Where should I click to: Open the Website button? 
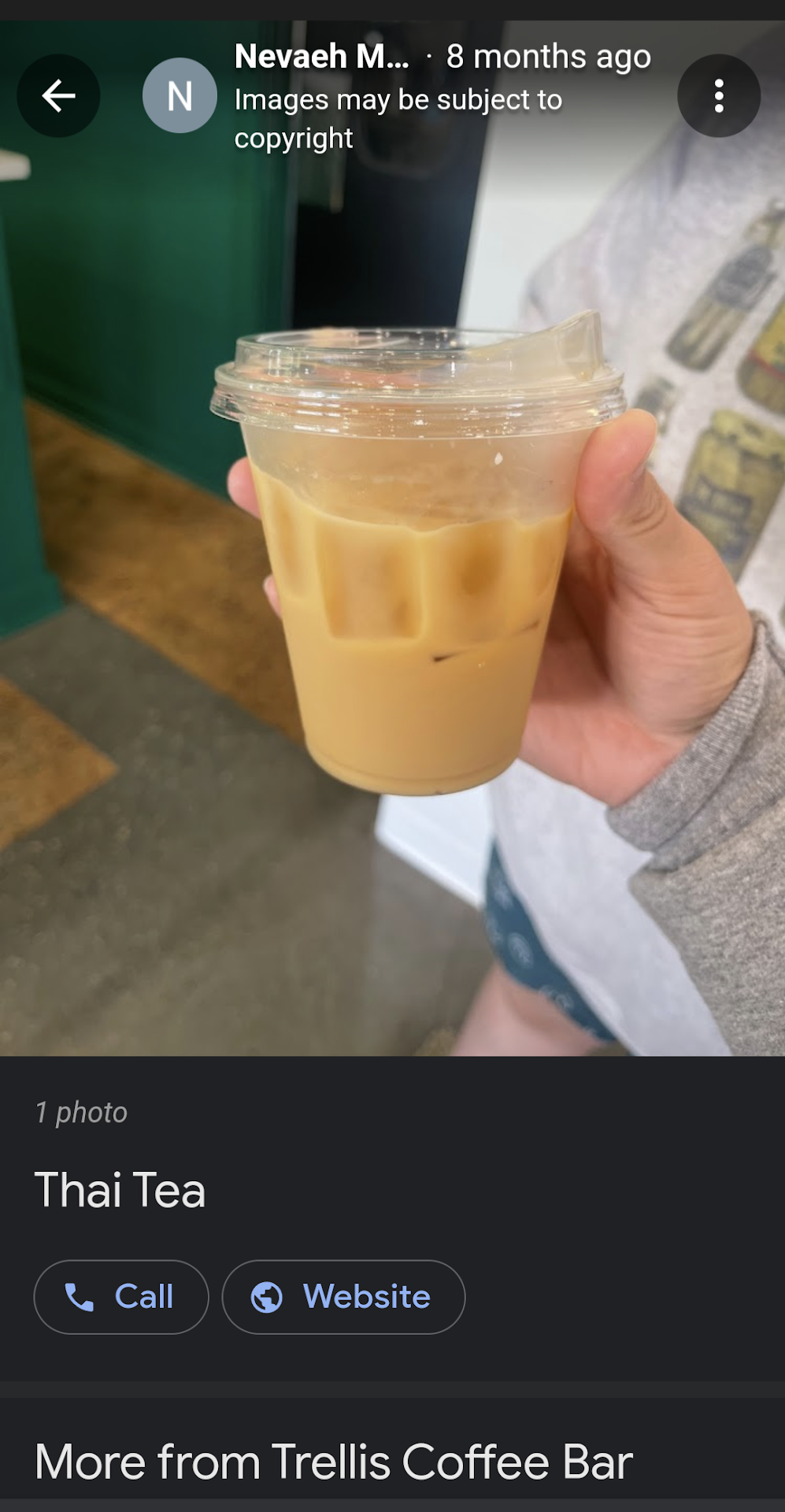(x=343, y=1297)
